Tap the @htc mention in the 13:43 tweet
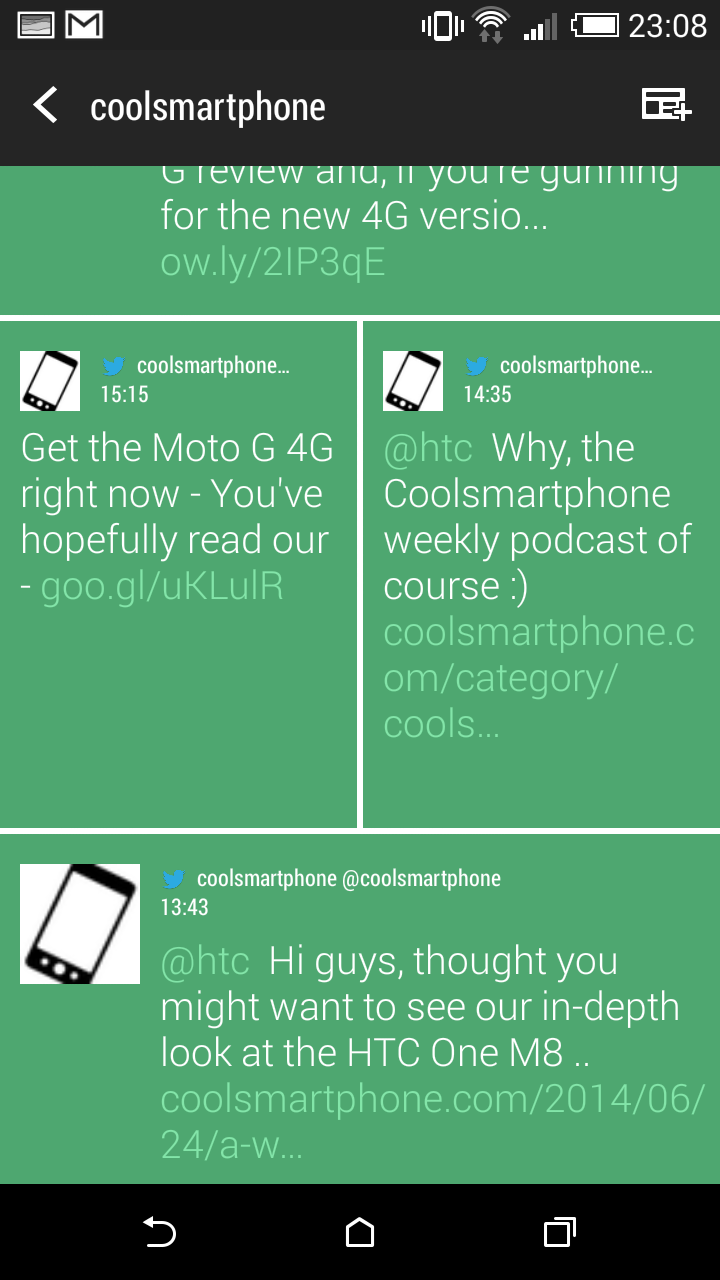 click(205, 962)
